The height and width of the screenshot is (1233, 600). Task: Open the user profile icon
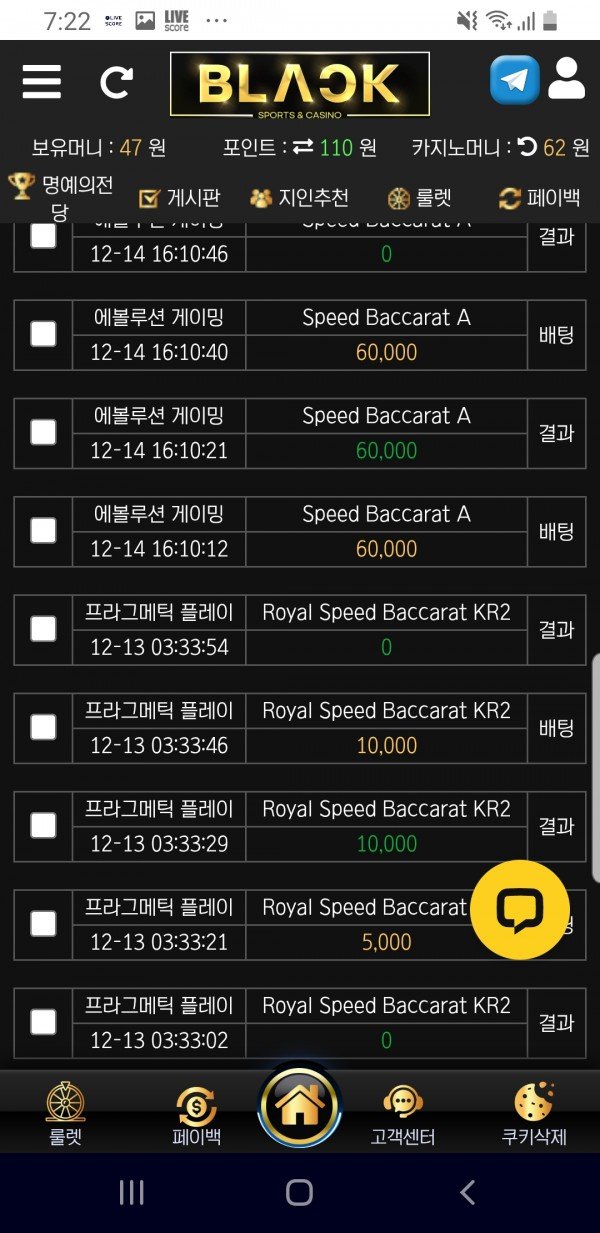(x=567, y=79)
